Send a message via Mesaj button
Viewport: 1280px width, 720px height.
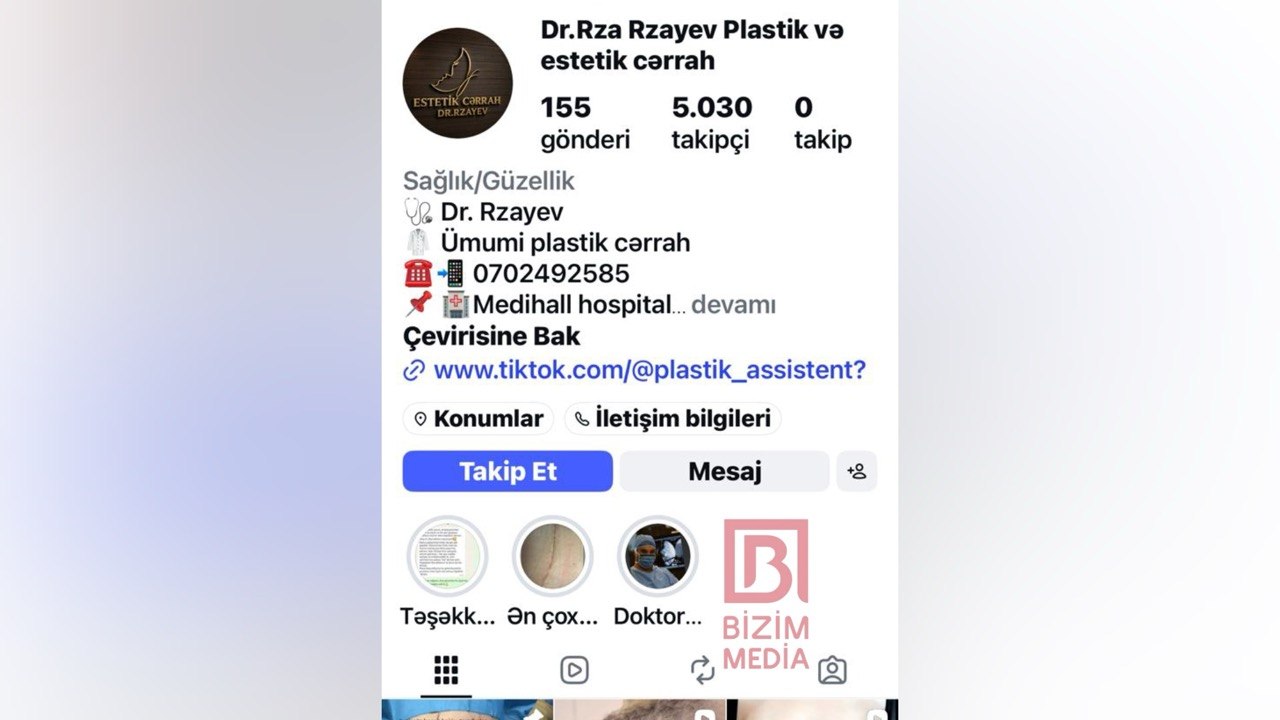(x=724, y=471)
